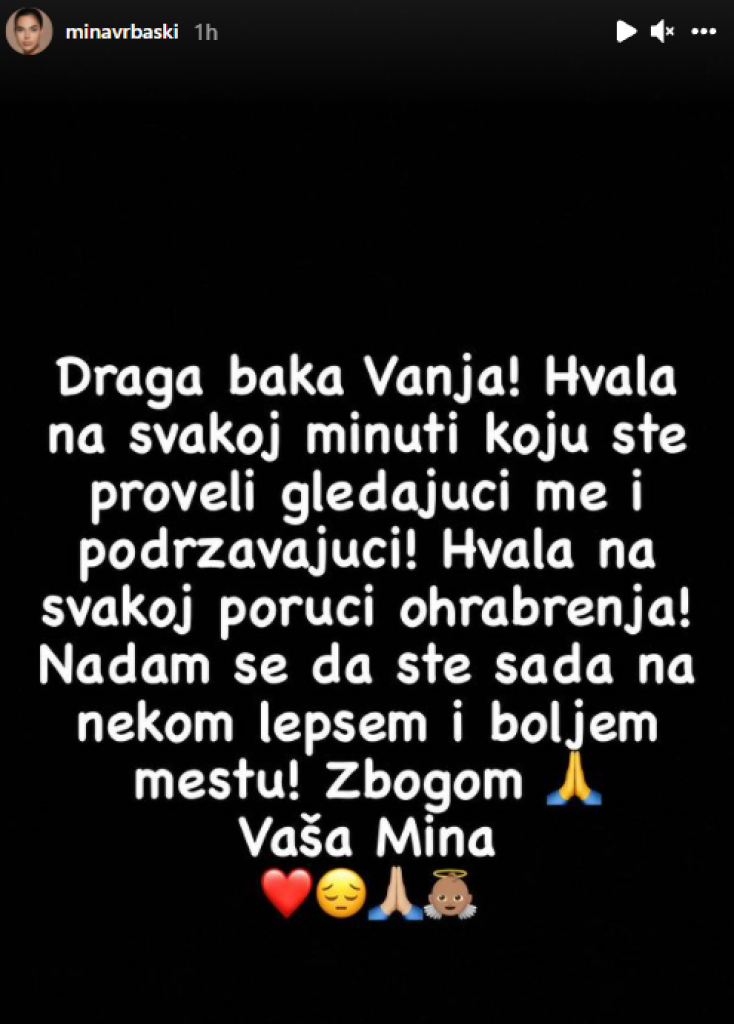Unmute the story audio
Image resolution: width=734 pixels, height=1024 pixels.
[662, 32]
